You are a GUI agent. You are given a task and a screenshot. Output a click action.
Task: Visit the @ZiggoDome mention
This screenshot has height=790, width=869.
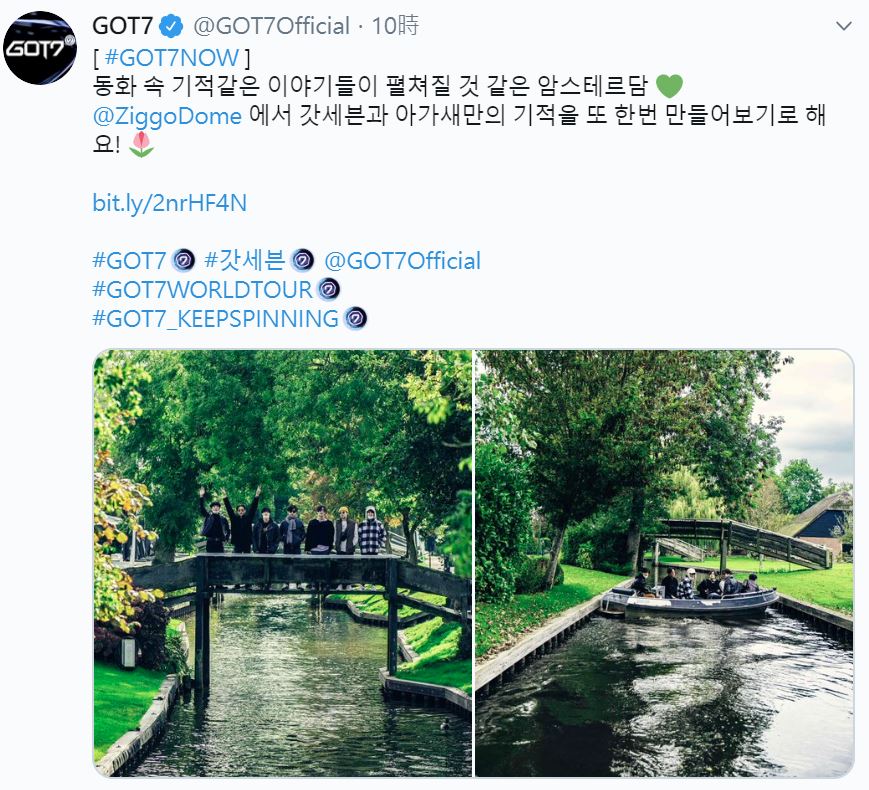point(167,115)
